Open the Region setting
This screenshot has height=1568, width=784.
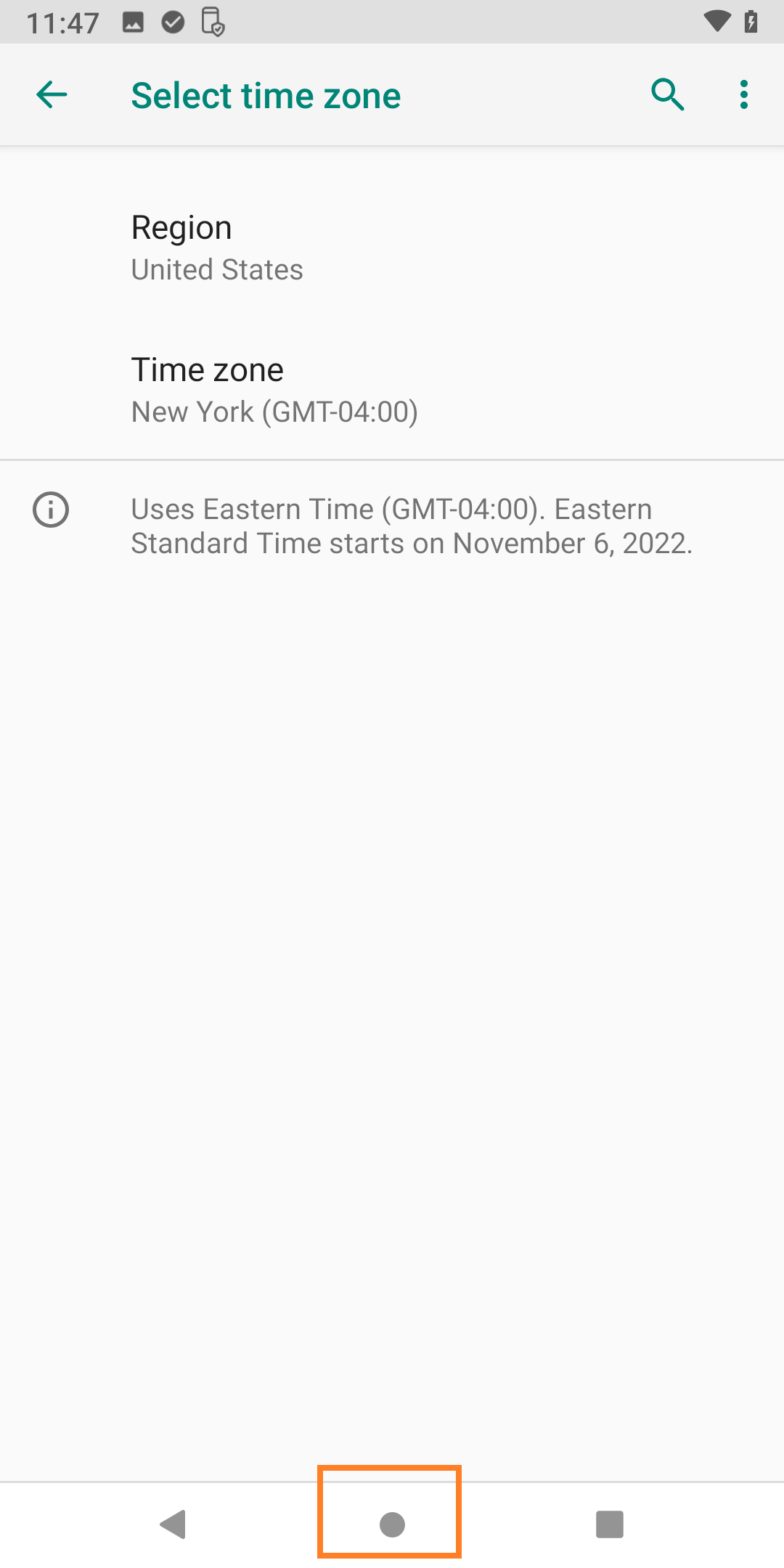point(392,248)
